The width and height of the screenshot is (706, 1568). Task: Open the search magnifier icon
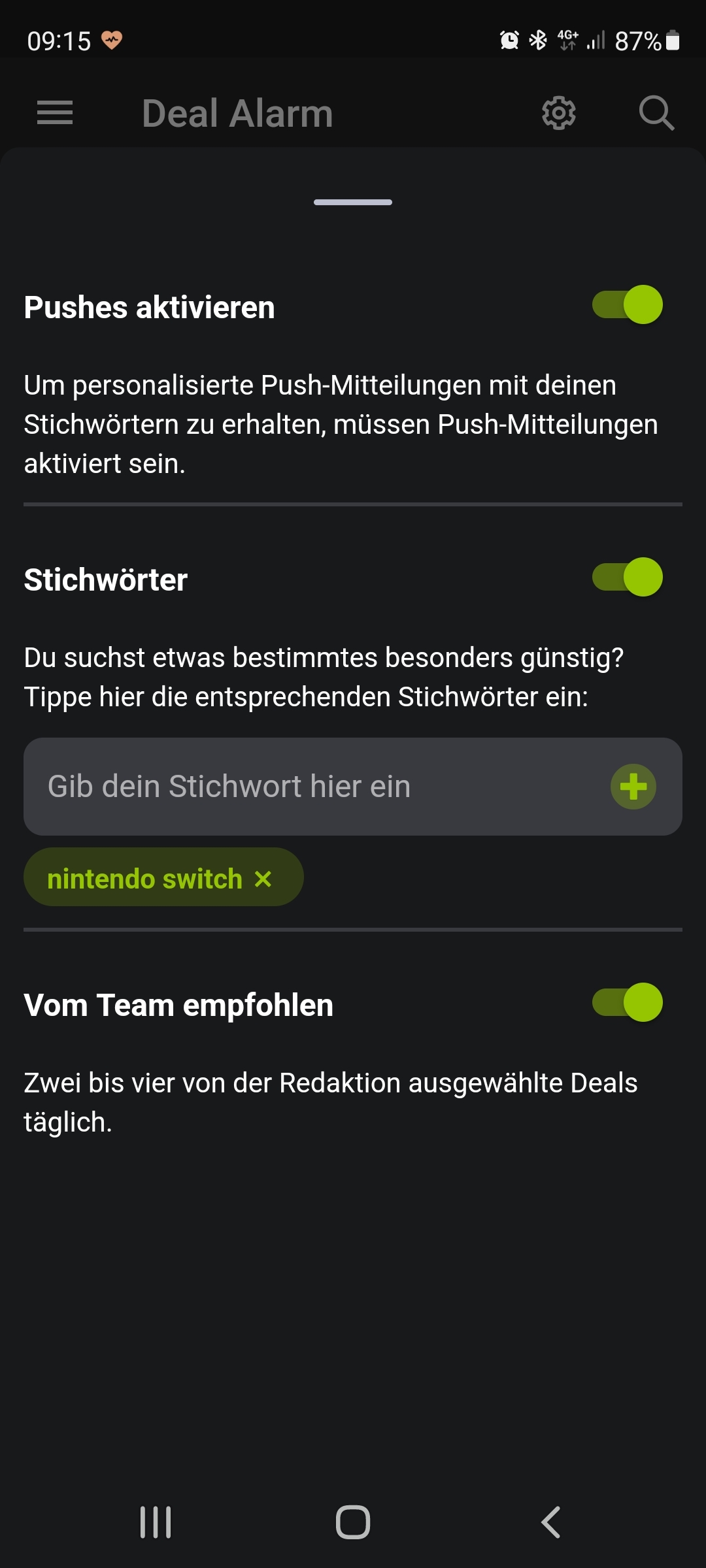[x=656, y=113]
